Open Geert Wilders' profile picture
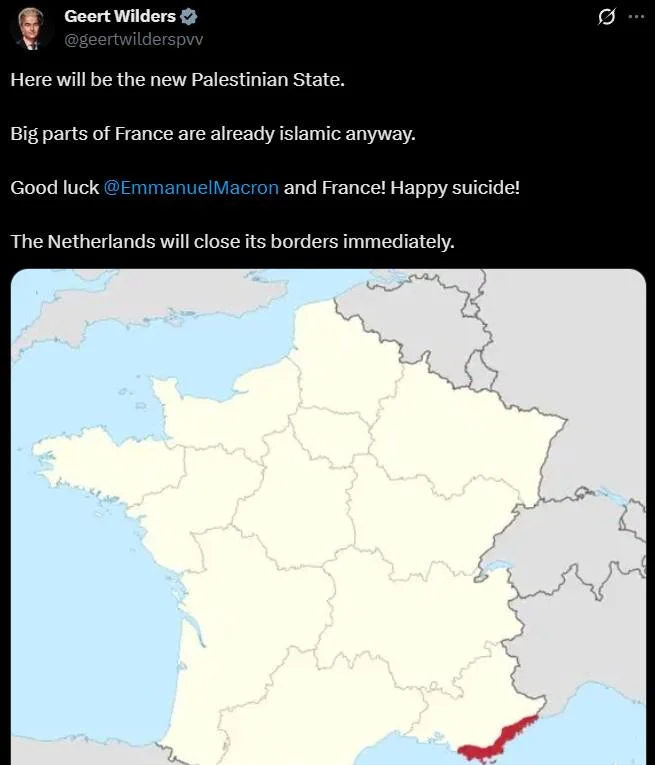The image size is (655, 765). [x=32, y=27]
